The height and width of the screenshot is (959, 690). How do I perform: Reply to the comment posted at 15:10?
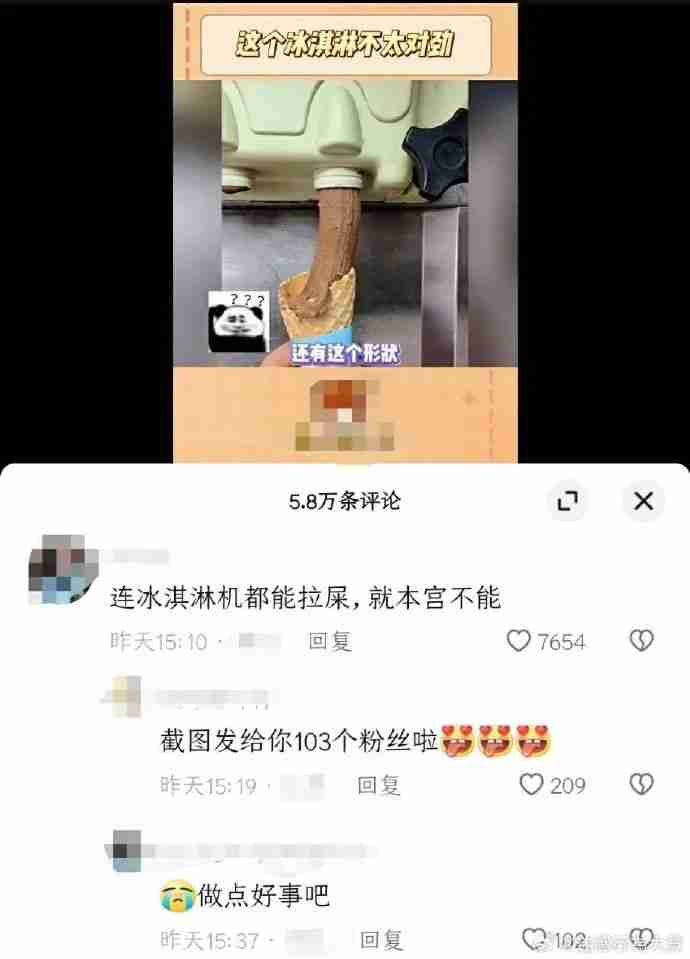(x=330, y=641)
